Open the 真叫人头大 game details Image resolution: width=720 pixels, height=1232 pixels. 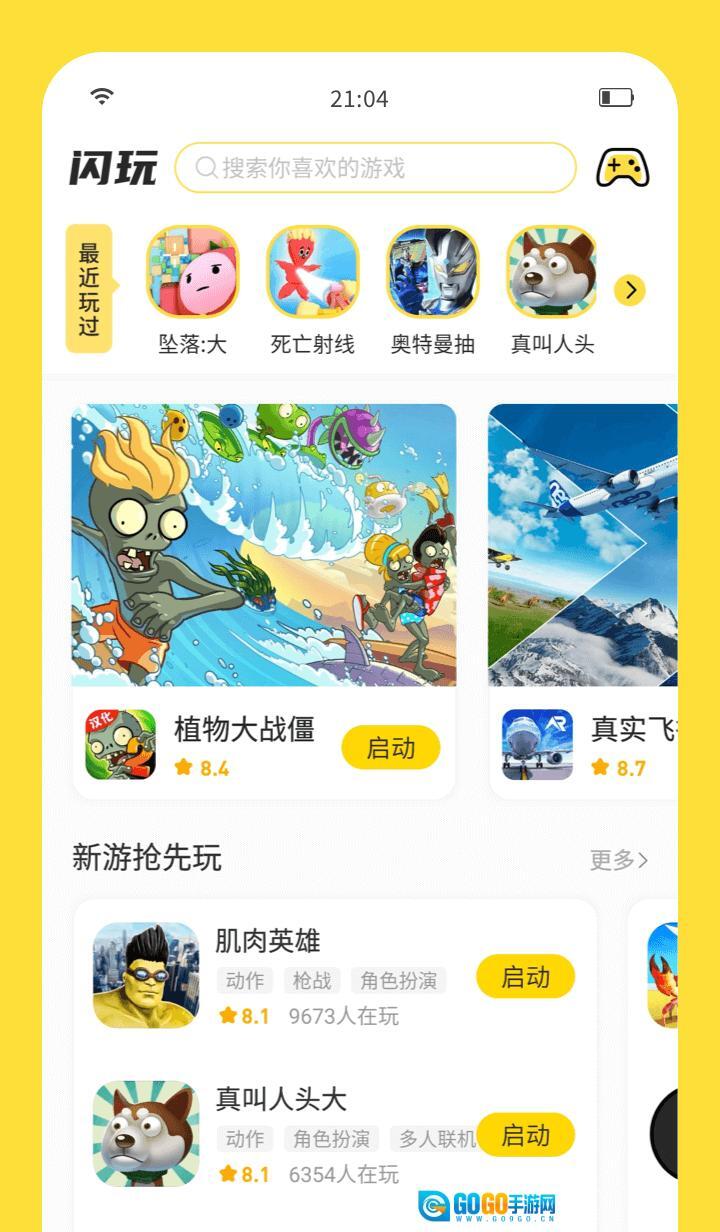[x=280, y=1100]
